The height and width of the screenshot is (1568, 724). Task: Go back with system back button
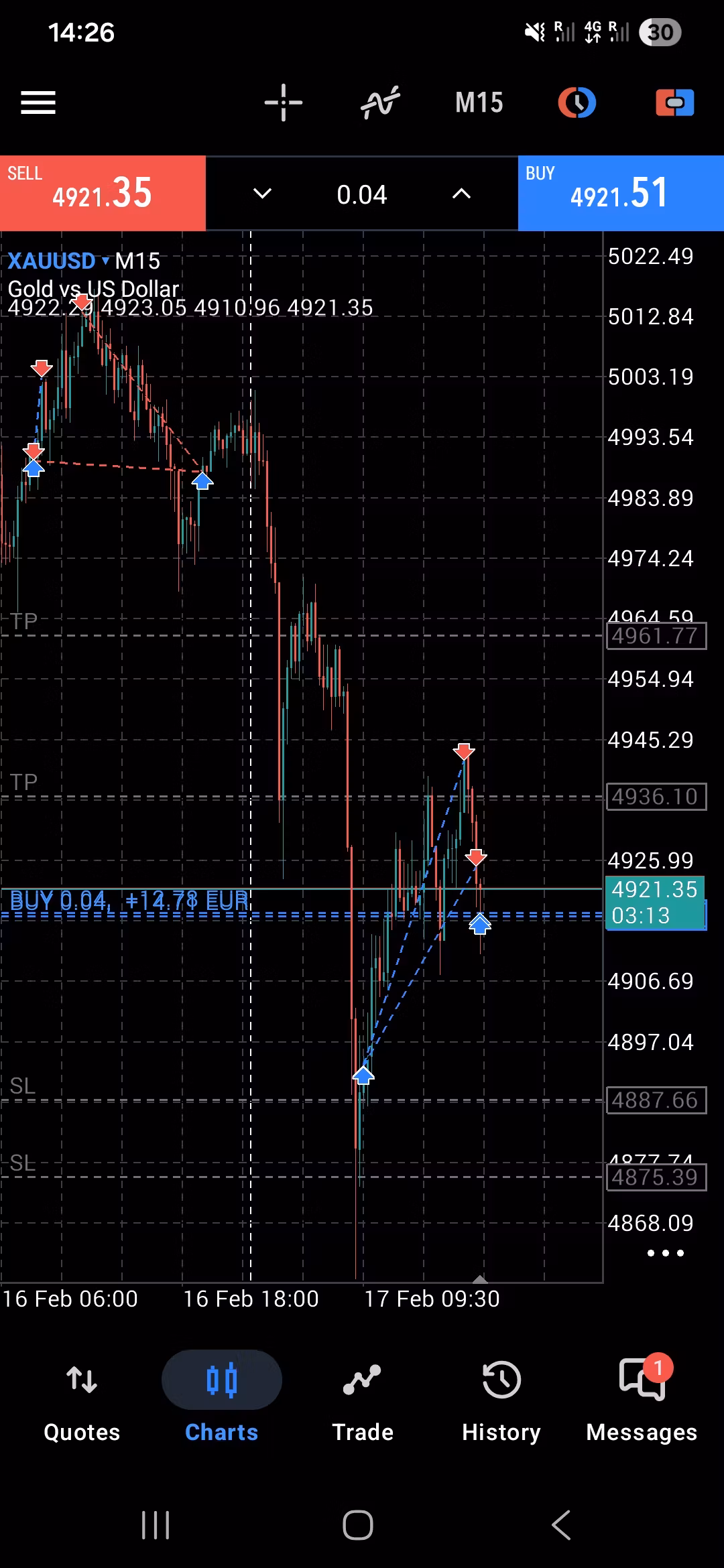pyautogui.click(x=561, y=1525)
